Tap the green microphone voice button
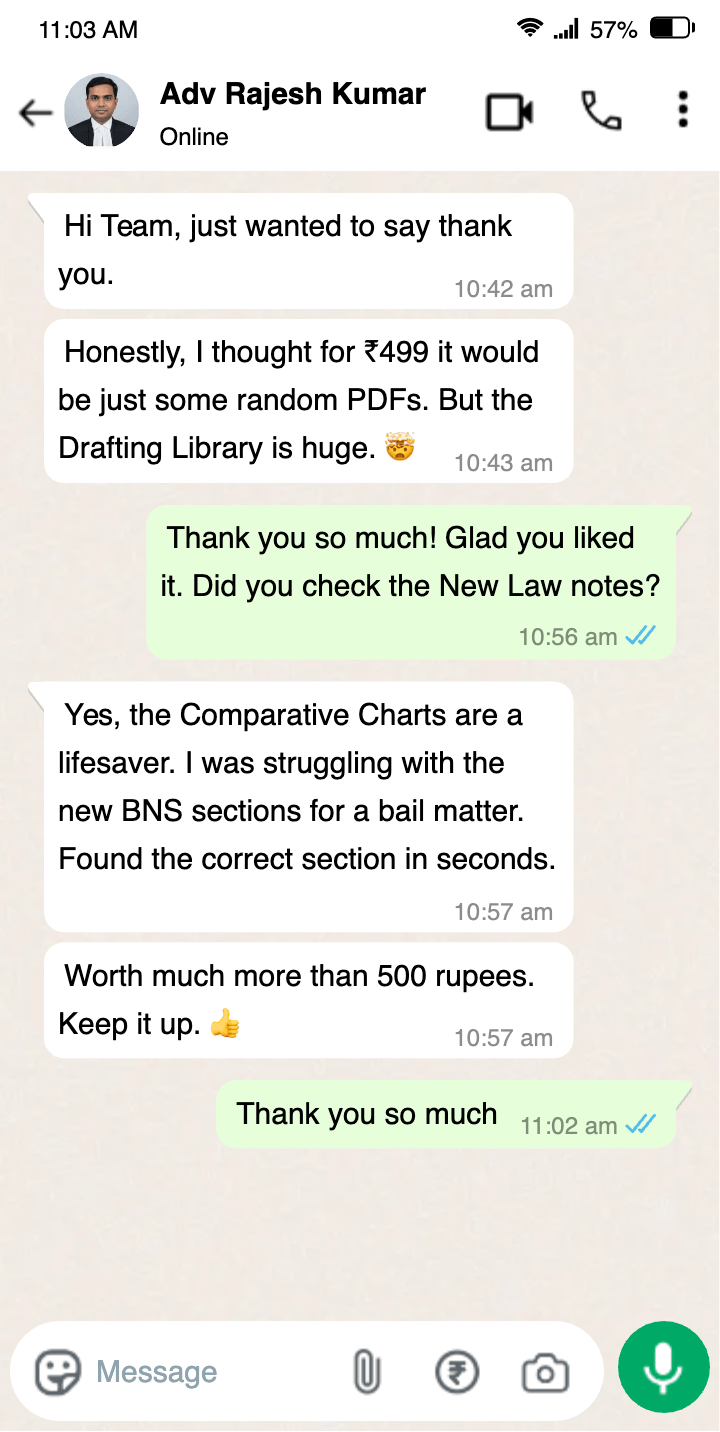Viewport: 720px width, 1432px height. click(x=663, y=1370)
